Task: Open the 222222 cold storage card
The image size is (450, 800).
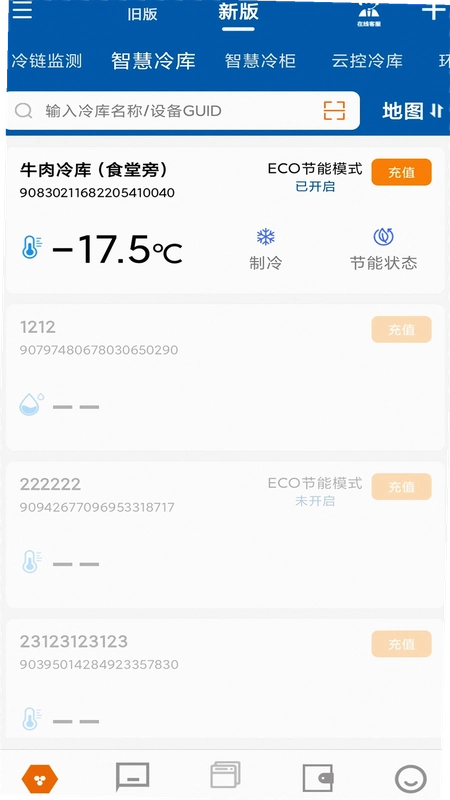Action: point(225,535)
